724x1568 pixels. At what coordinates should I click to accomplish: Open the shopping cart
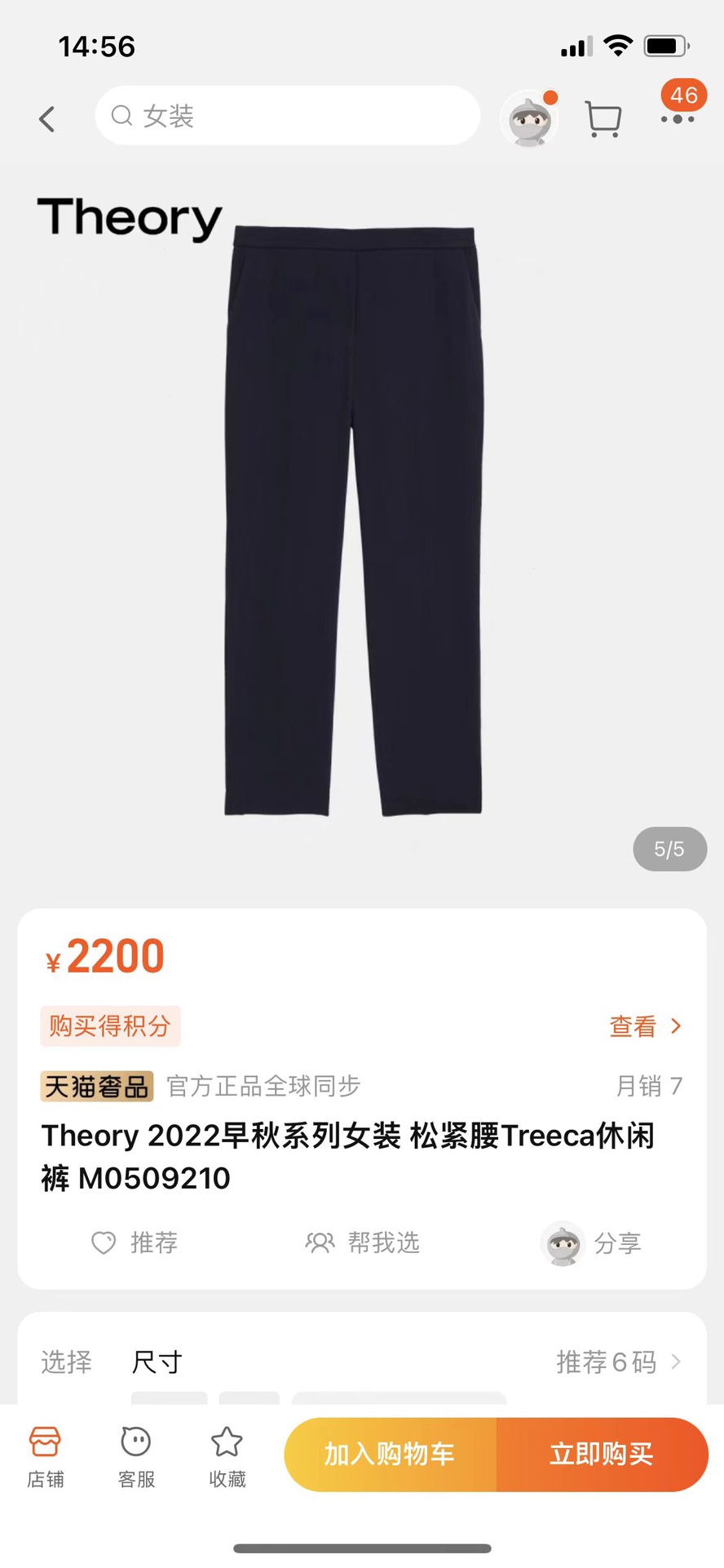603,119
